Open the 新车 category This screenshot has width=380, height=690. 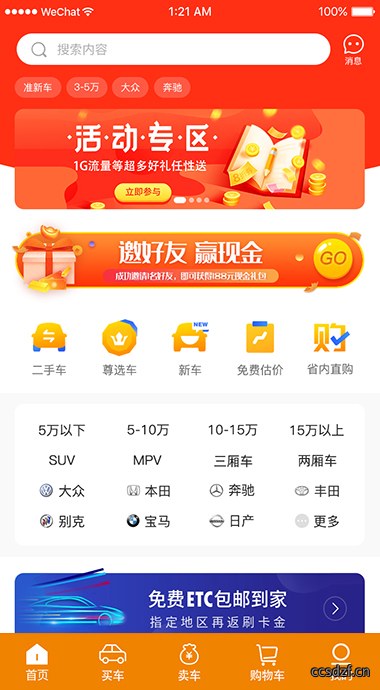190,349
